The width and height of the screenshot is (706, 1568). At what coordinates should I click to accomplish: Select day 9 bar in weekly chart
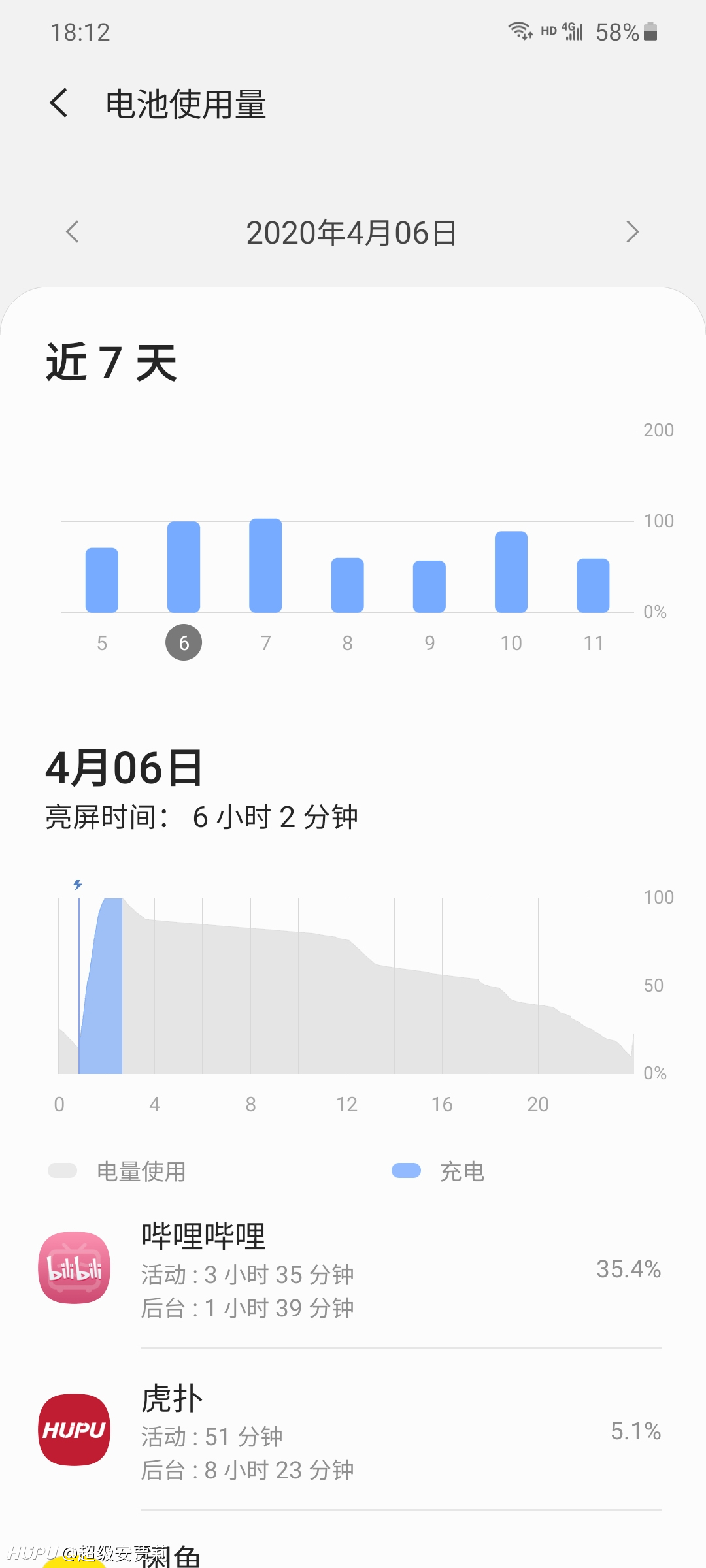(x=429, y=586)
